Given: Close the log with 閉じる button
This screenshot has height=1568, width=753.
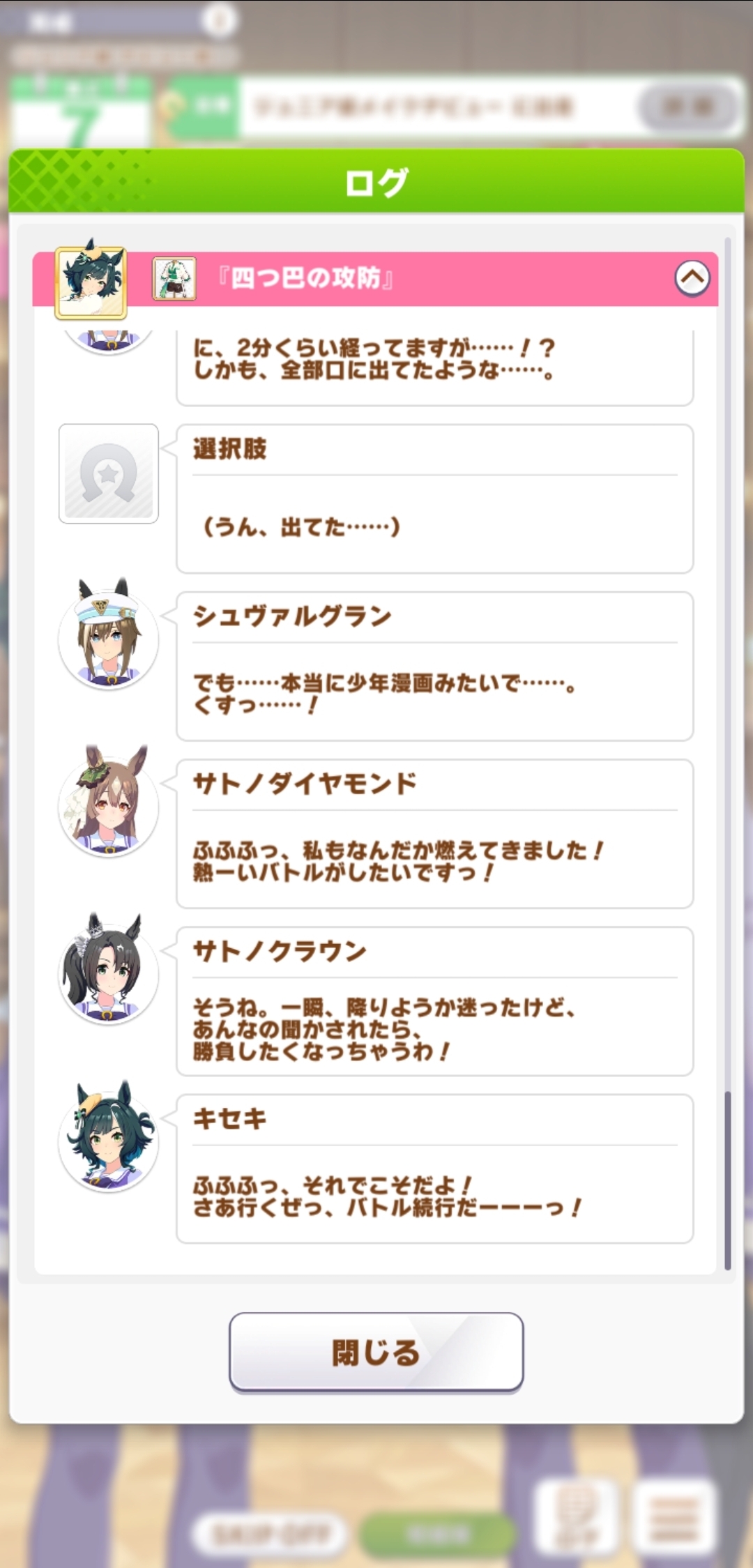Looking at the screenshot, I should point(376,1353).
